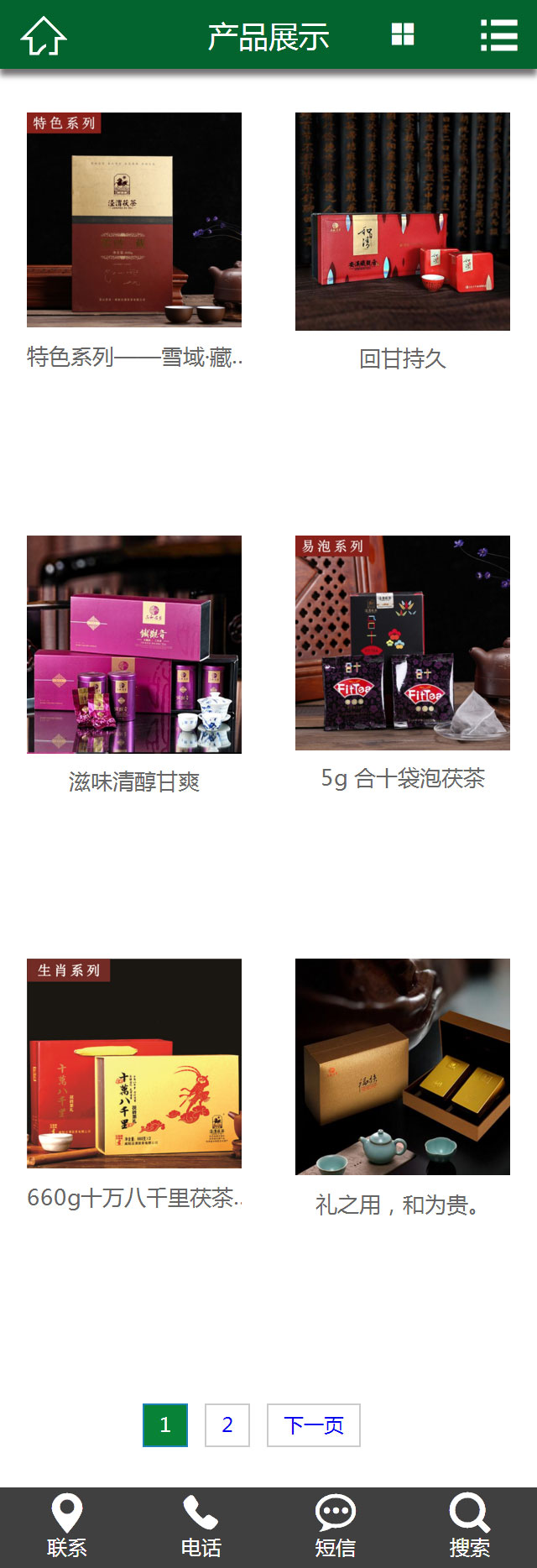Open 搜索 search
Viewport: 537px width, 1568px height.
click(x=470, y=1526)
